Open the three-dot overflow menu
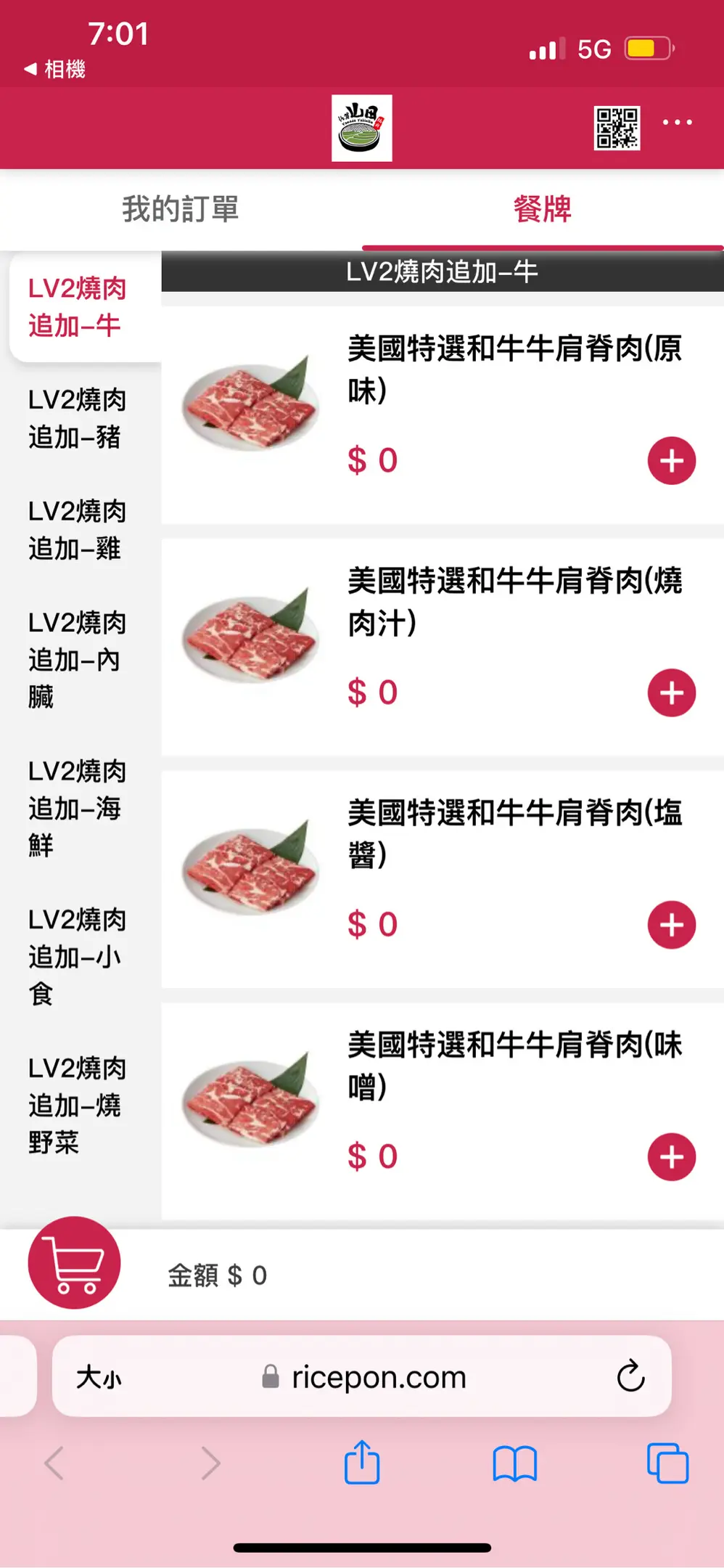Viewport: 724px width, 1568px height. point(677,123)
